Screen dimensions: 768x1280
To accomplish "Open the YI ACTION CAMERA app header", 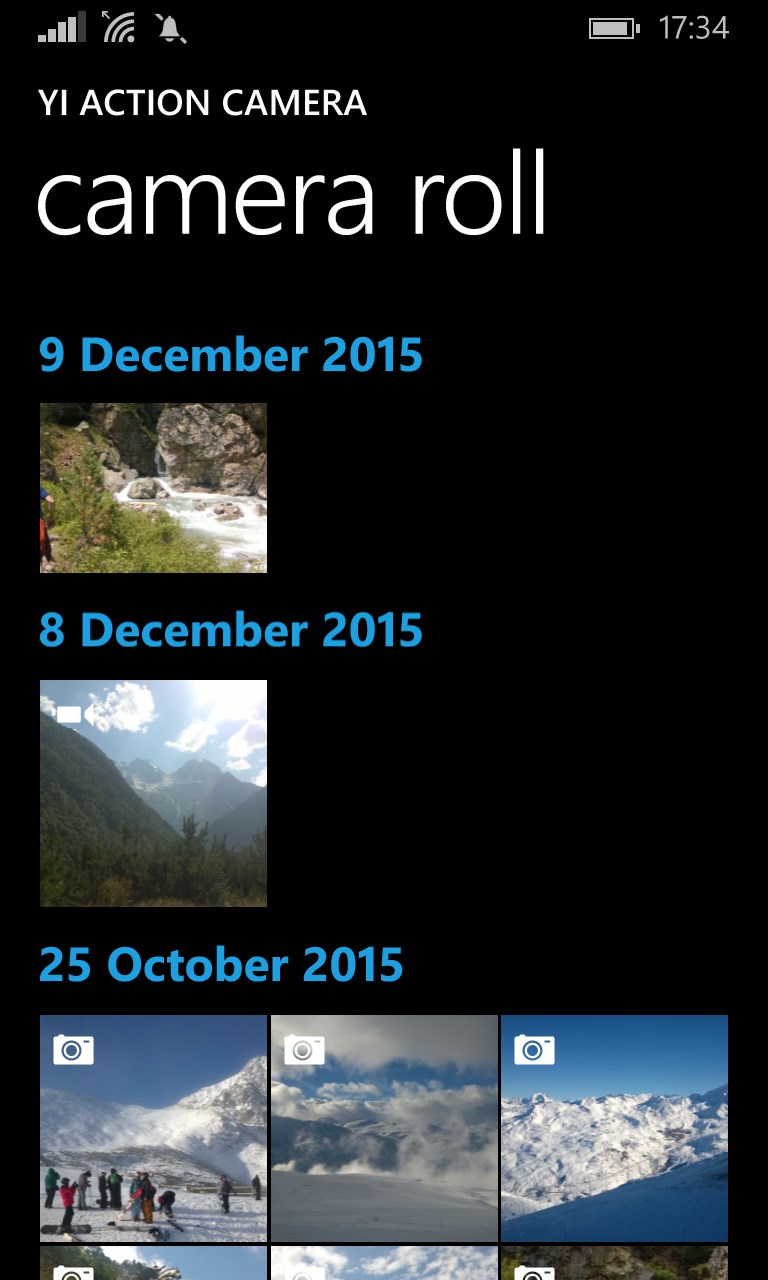I will click(x=201, y=103).
